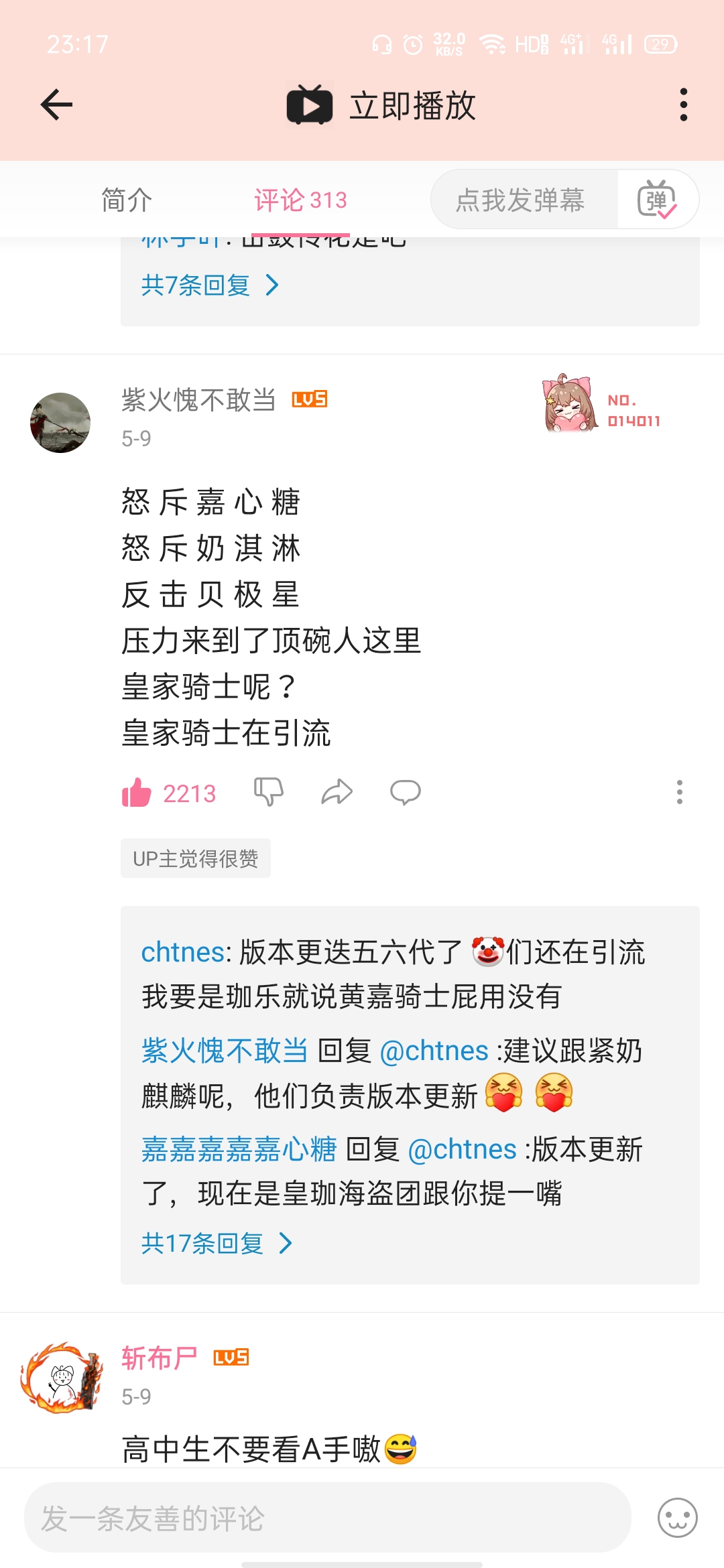Select the 评论 313 tab

pos(300,200)
